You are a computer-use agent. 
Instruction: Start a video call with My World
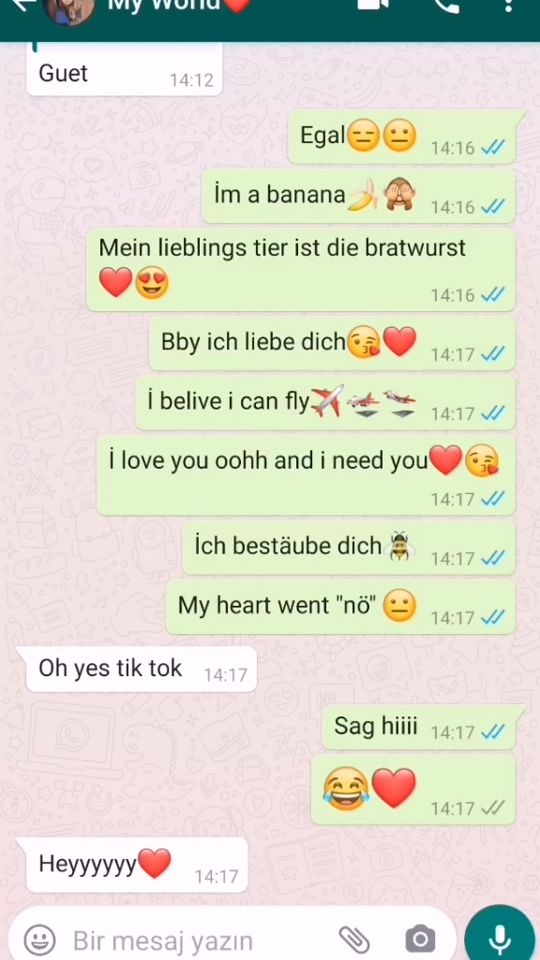373,4
